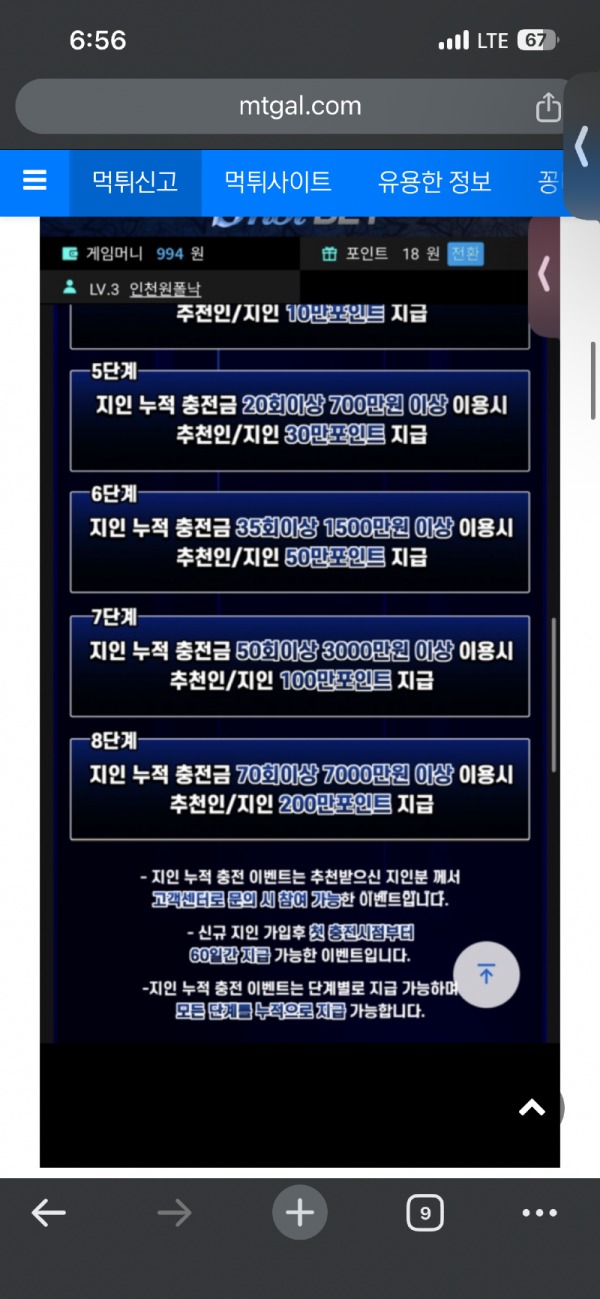View the 9 open tabs

coord(425,1213)
